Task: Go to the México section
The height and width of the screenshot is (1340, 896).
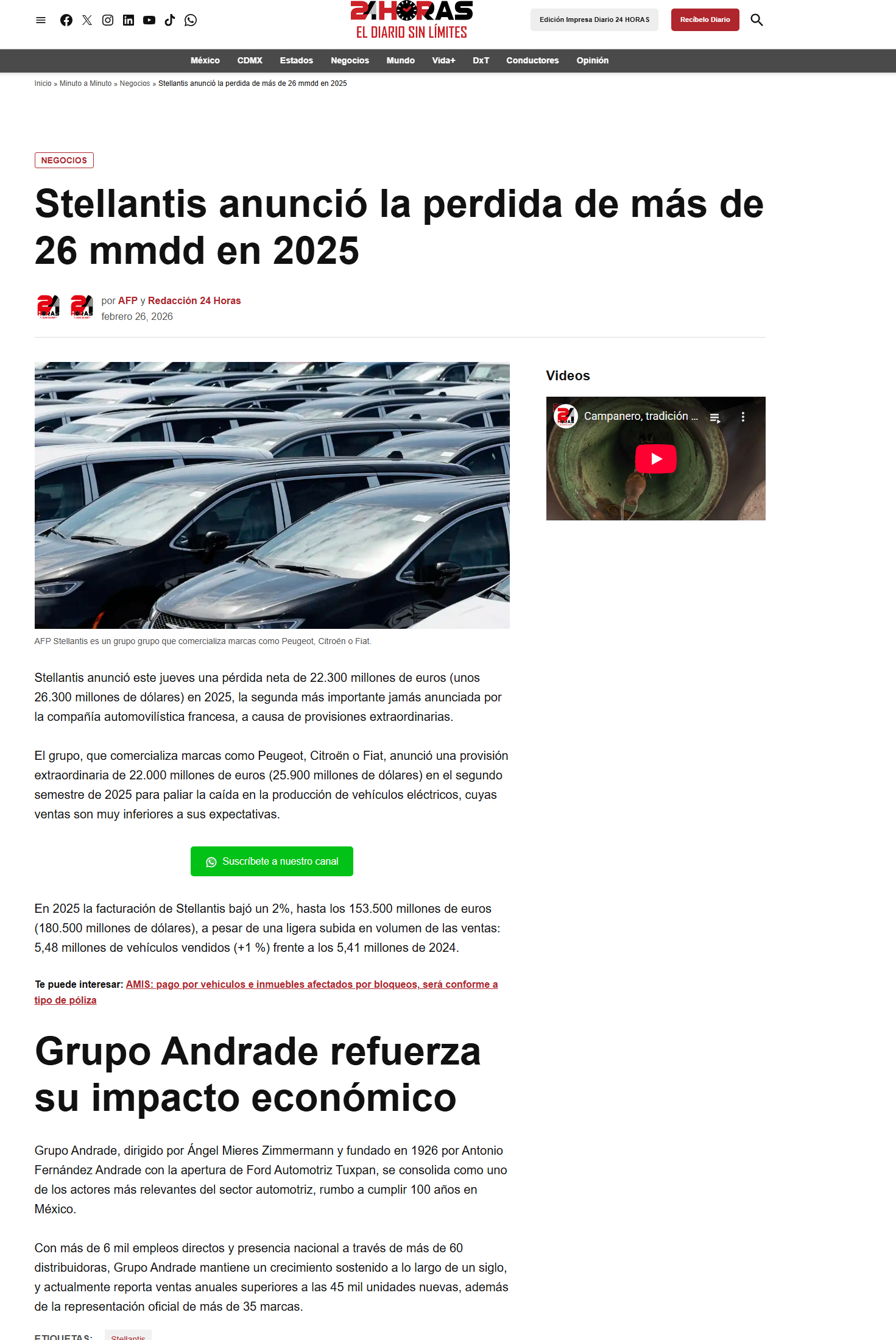Action: tap(205, 60)
